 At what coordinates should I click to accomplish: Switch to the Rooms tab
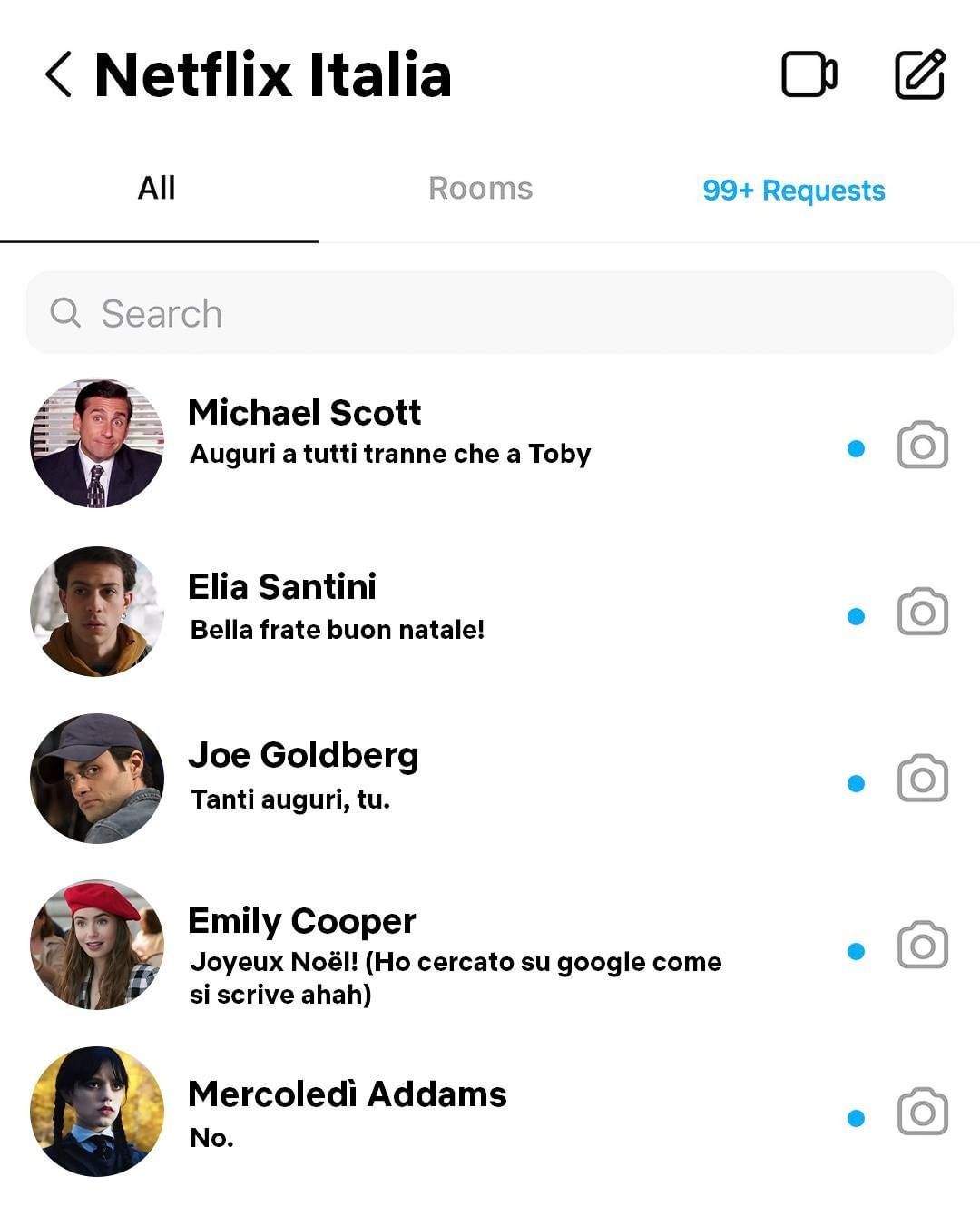(480, 189)
